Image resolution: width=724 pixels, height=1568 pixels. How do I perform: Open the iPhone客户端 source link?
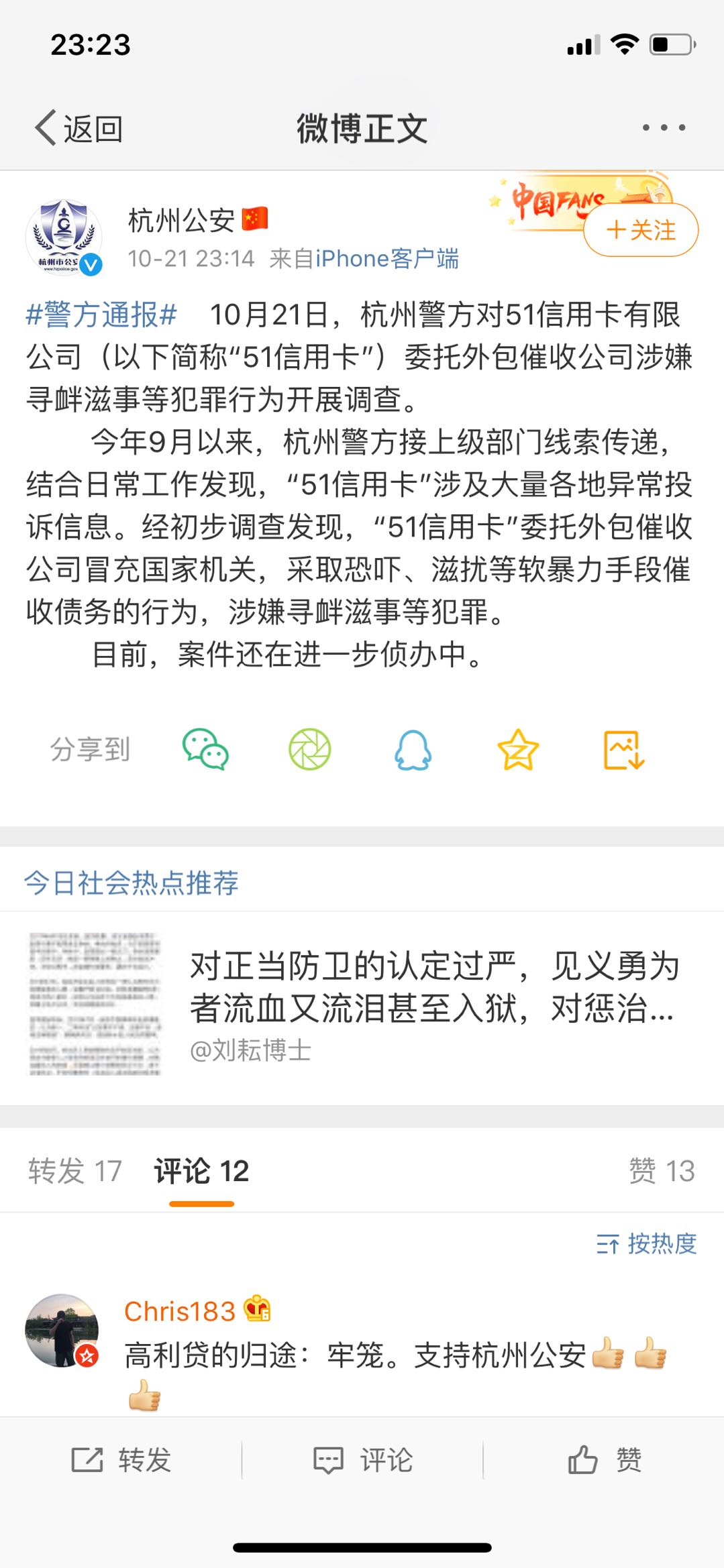[387, 259]
